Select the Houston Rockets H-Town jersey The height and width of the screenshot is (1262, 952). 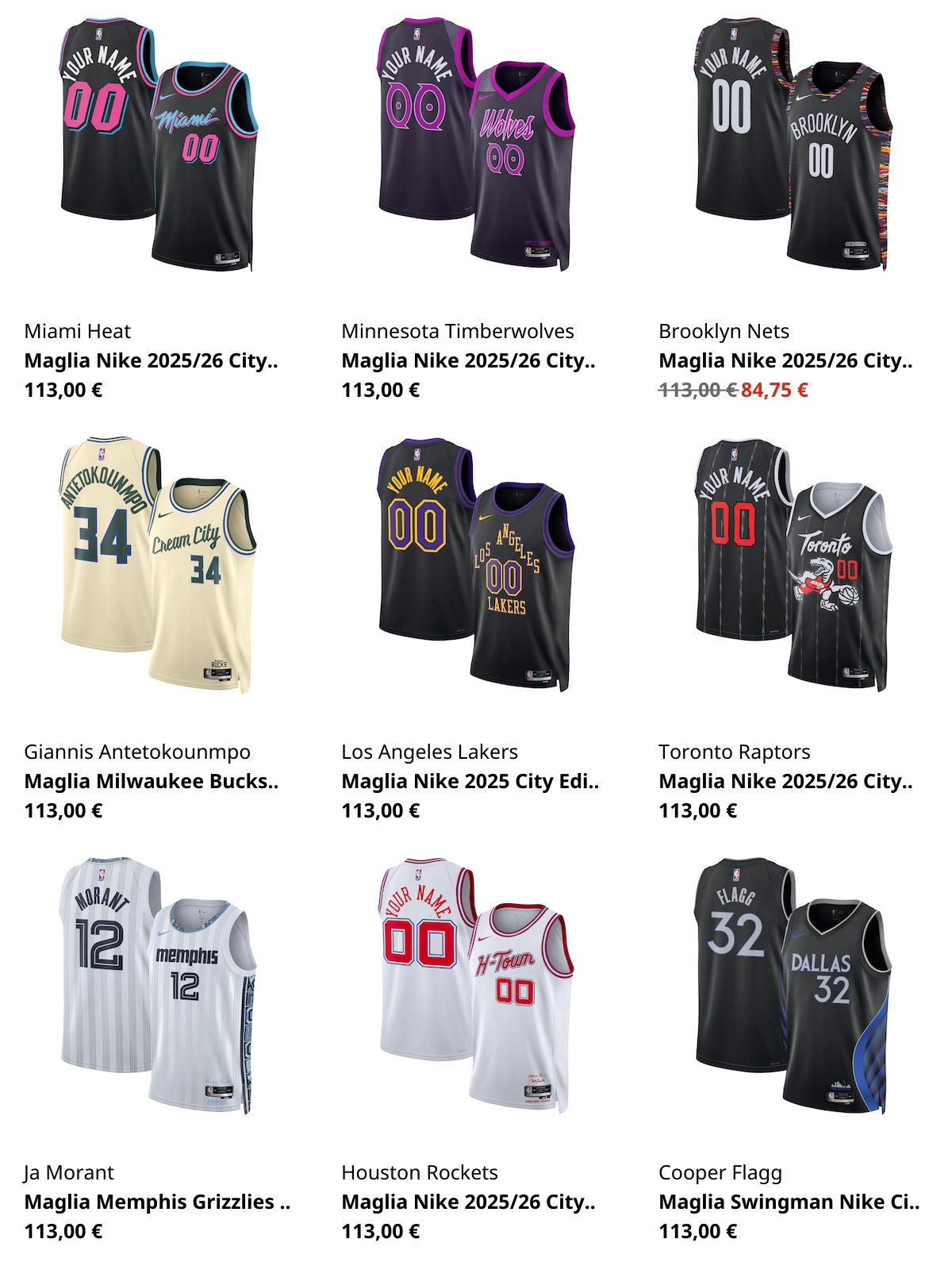click(x=474, y=986)
